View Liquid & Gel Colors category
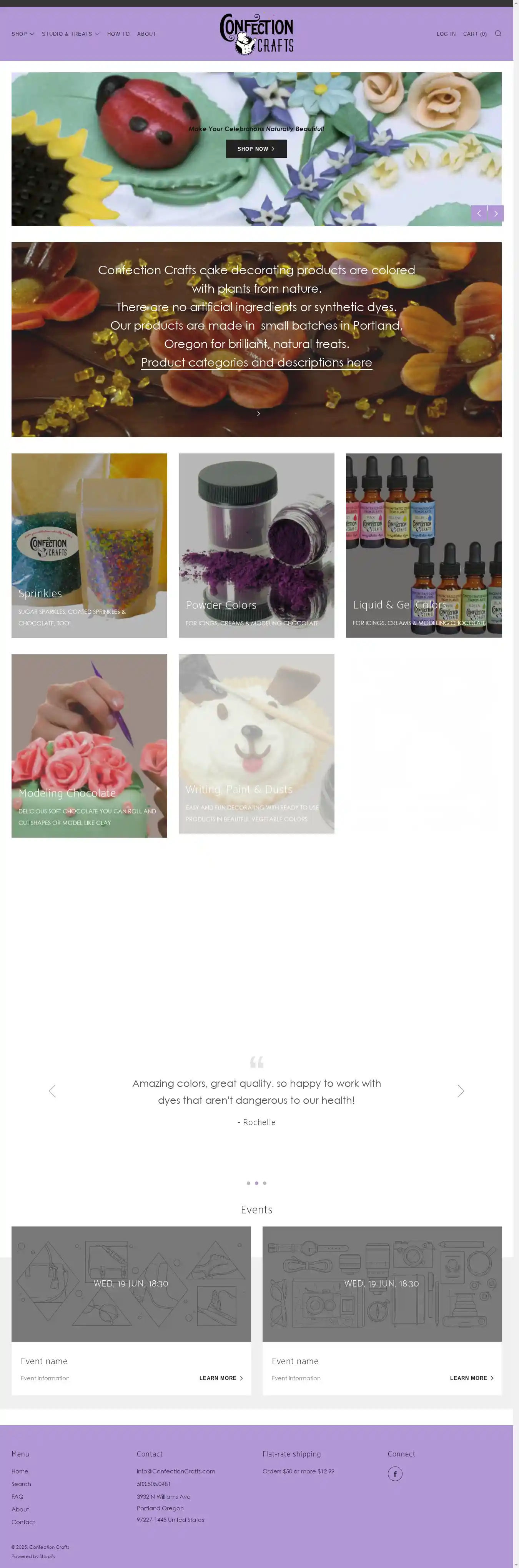519x1568 pixels. [424, 545]
